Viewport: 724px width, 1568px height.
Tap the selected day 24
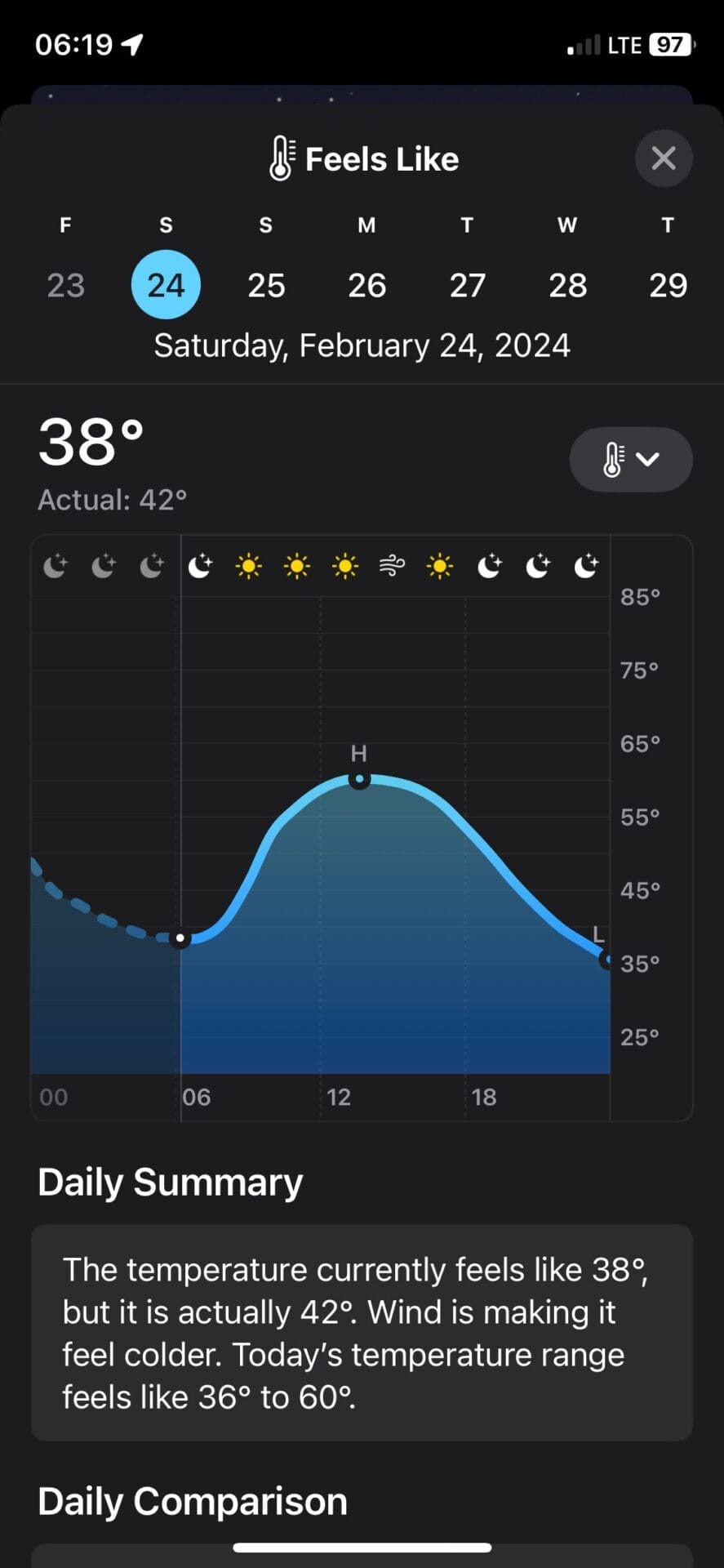pyautogui.click(x=166, y=285)
